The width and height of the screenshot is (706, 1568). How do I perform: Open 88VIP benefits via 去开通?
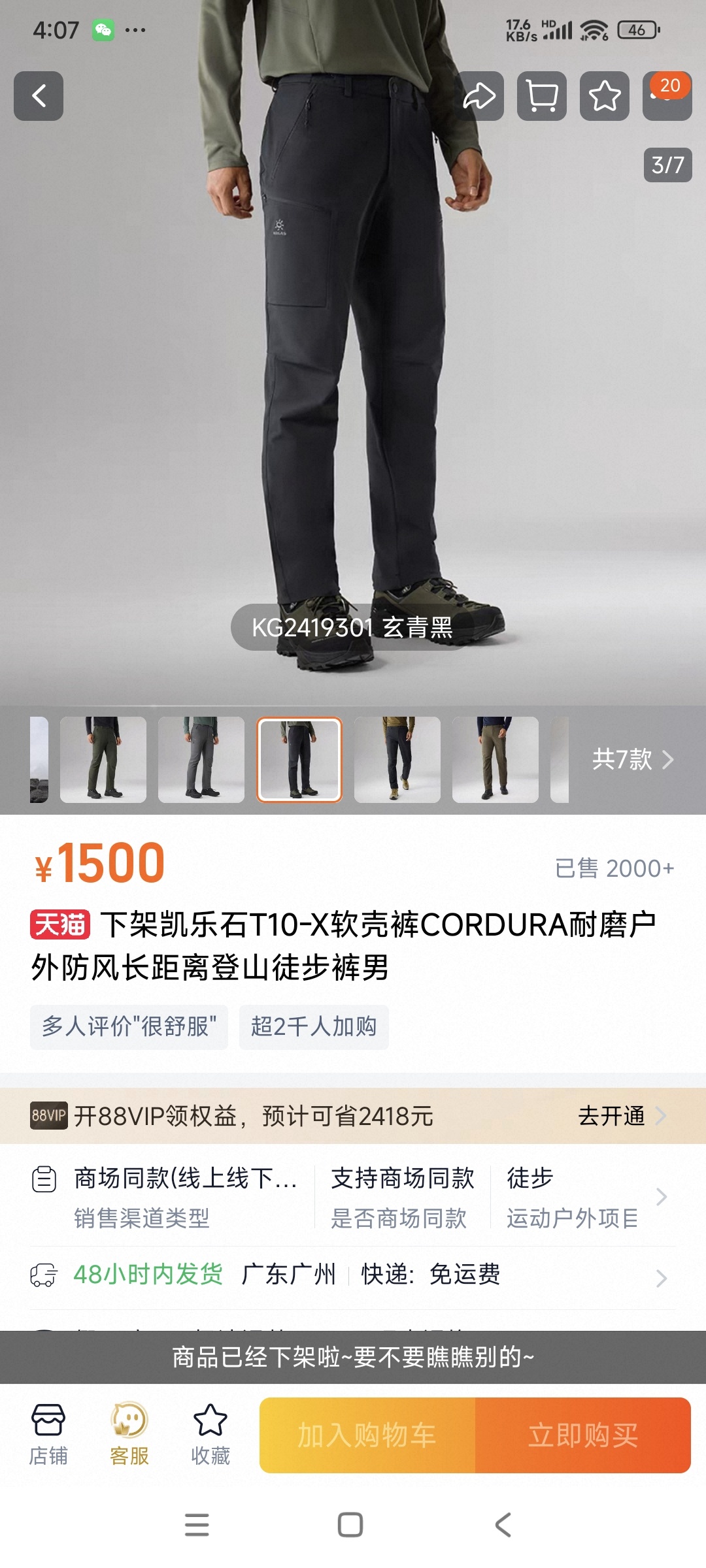tap(620, 1116)
